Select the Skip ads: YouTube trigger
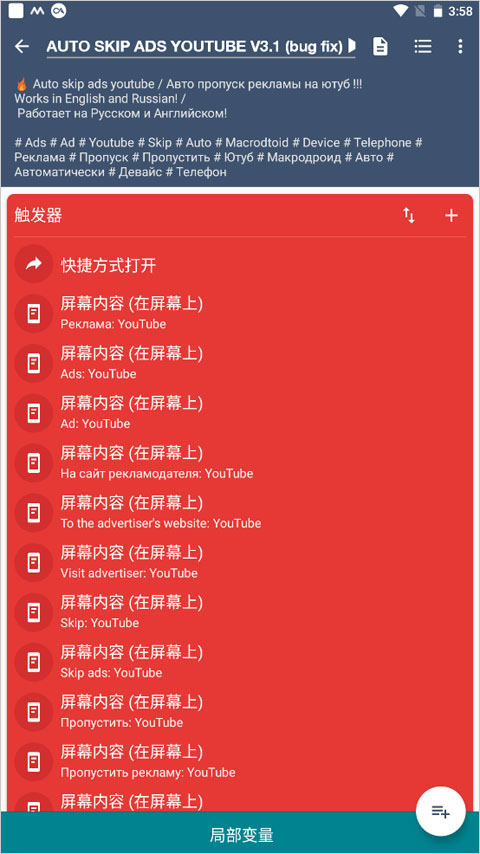 240,662
